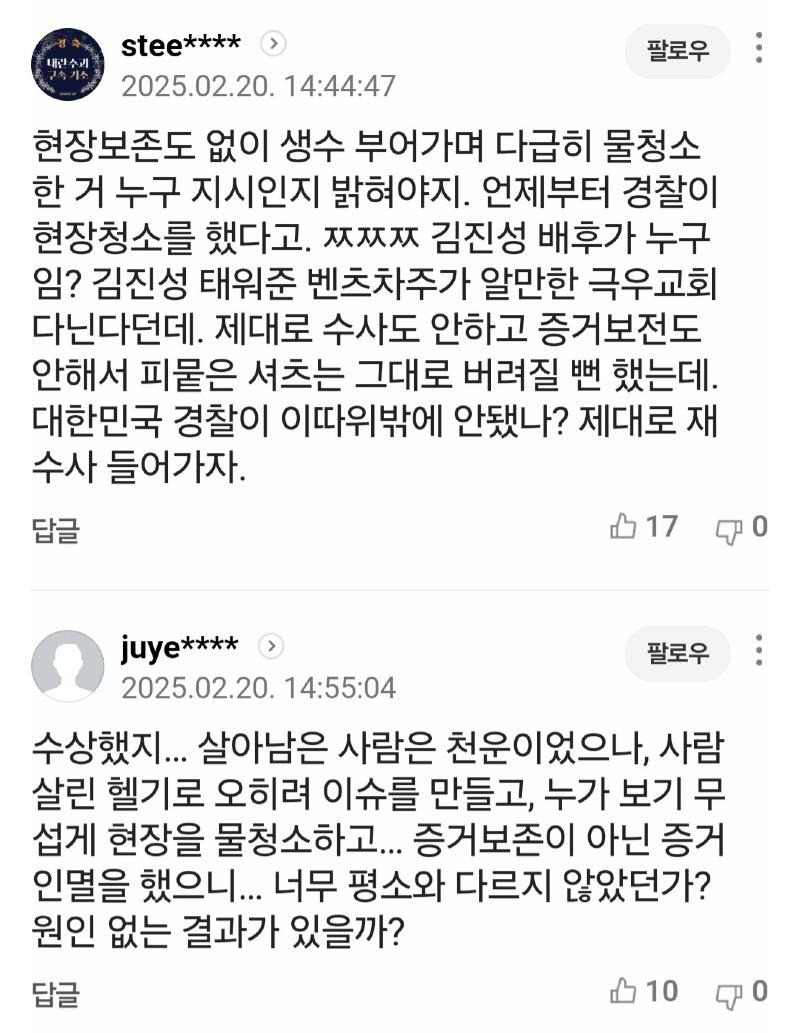Open overflow menu on stee**** comment
The height and width of the screenshot is (1033, 800).
tap(759, 52)
